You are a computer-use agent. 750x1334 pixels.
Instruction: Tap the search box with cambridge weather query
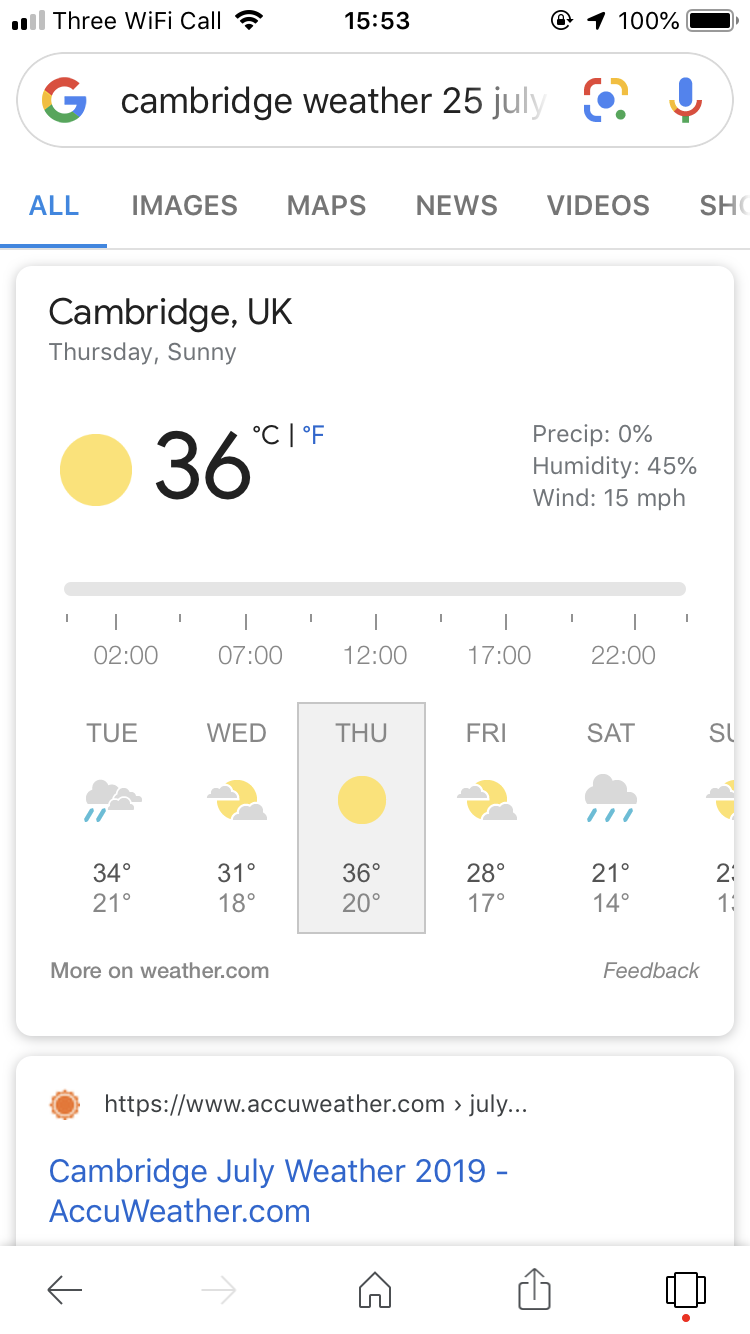(335, 101)
